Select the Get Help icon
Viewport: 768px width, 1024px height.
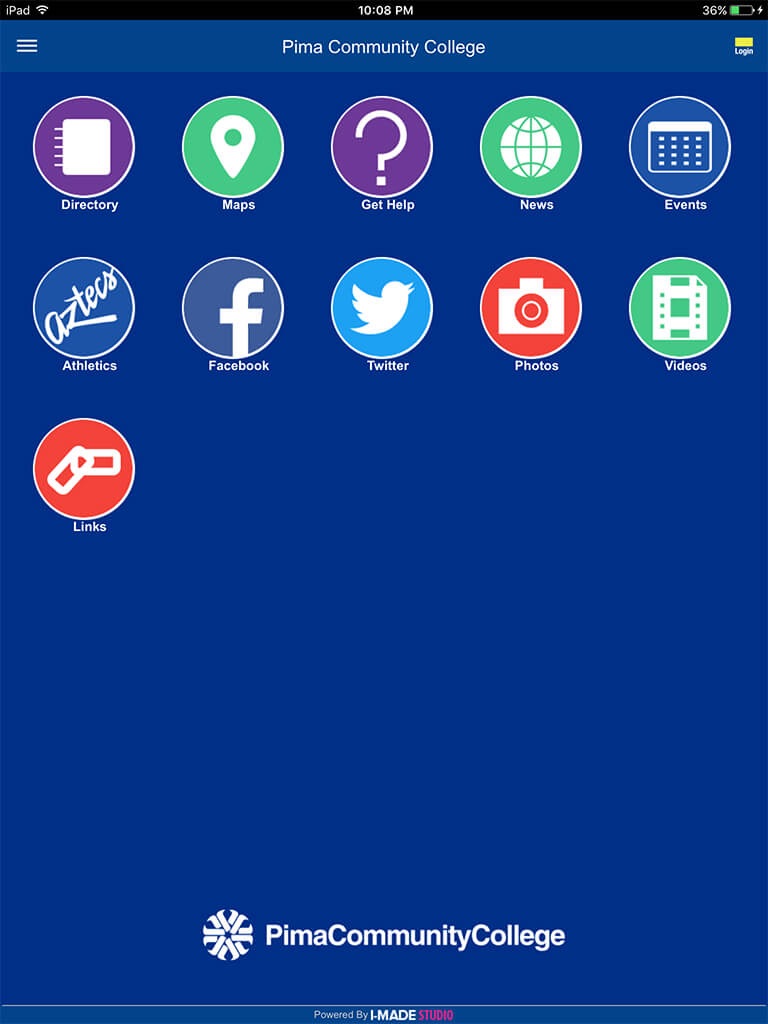[382, 147]
